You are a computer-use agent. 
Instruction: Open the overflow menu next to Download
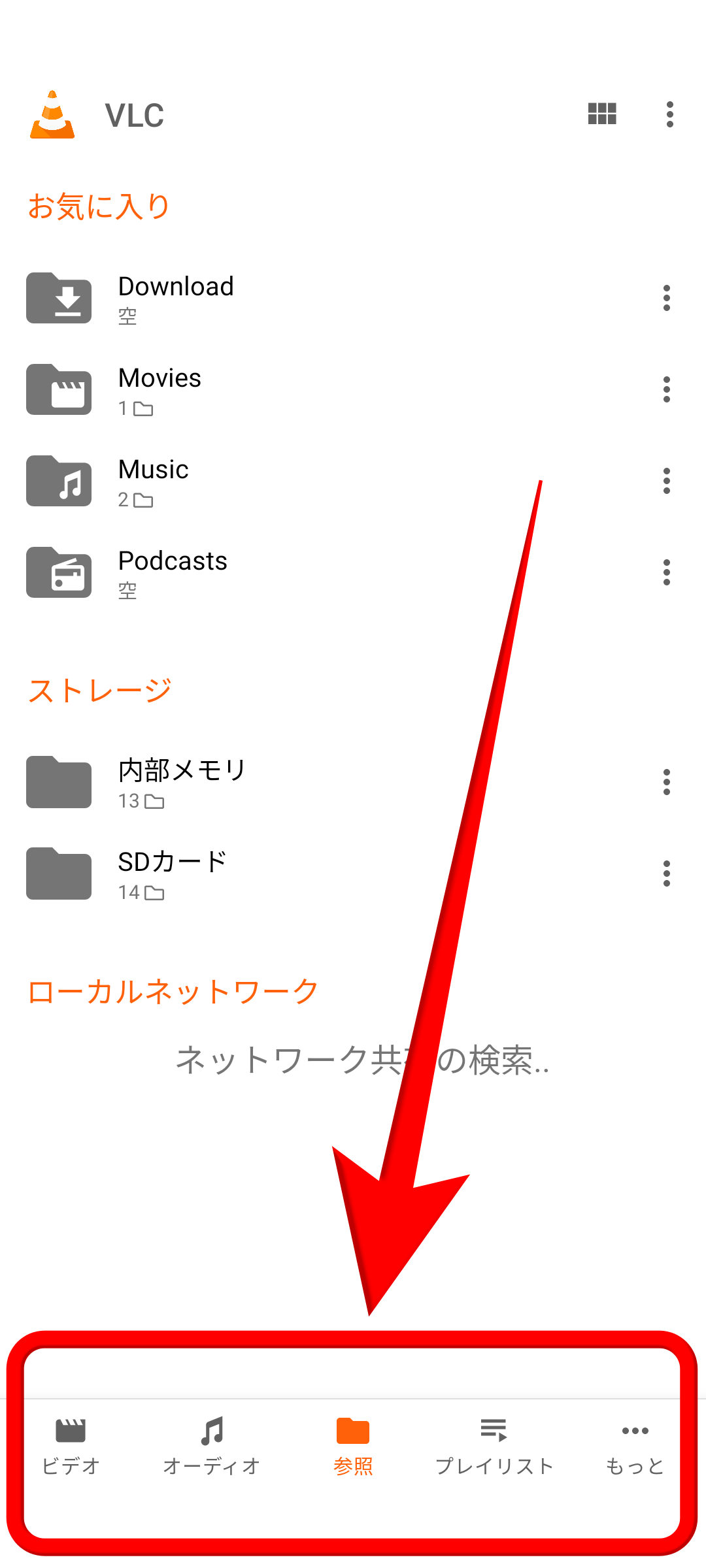pyautogui.click(x=667, y=298)
